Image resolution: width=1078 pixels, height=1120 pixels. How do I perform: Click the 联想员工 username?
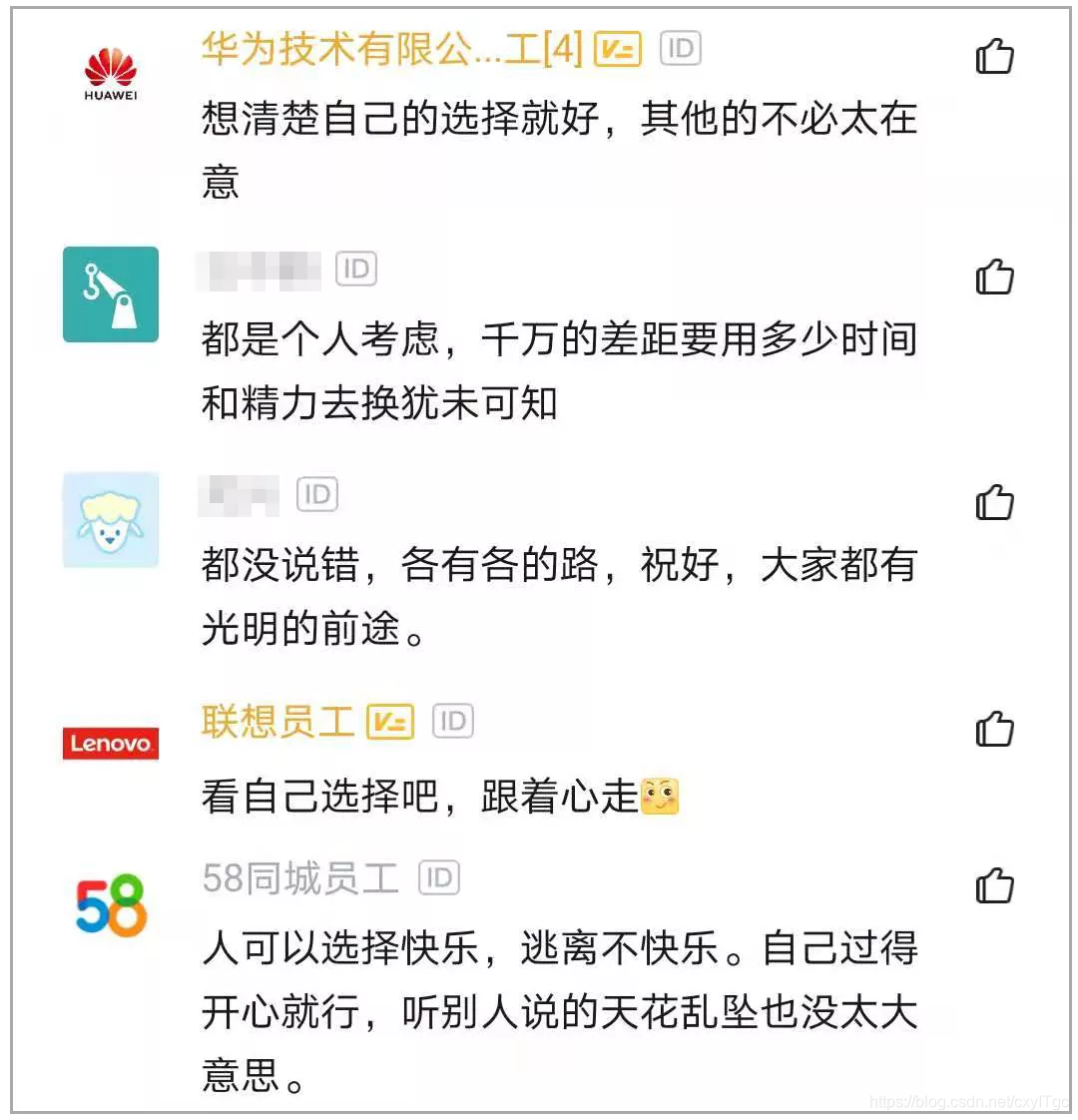click(275, 721)
